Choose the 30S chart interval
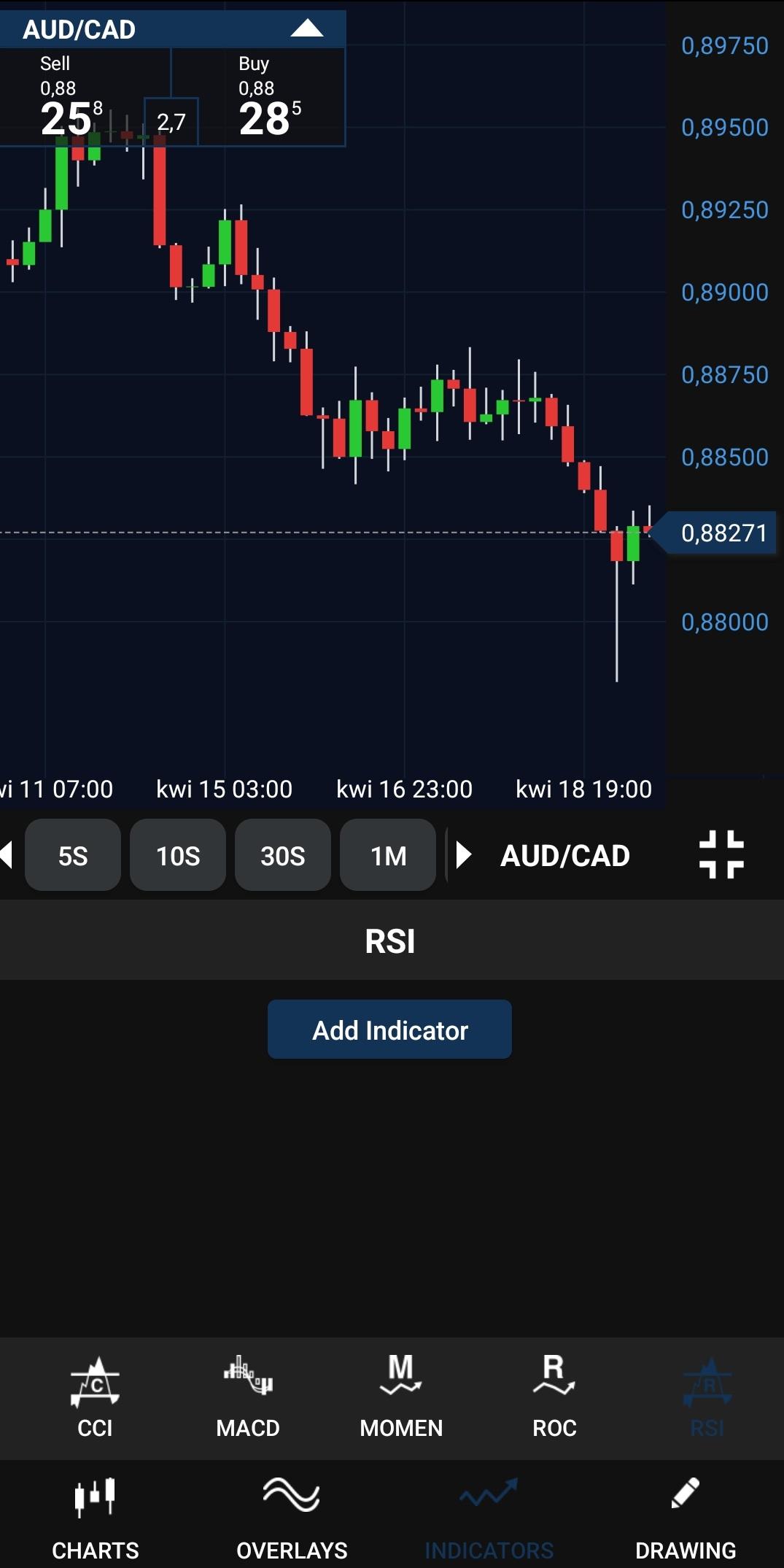784x1568 pixels. [283, 855]
